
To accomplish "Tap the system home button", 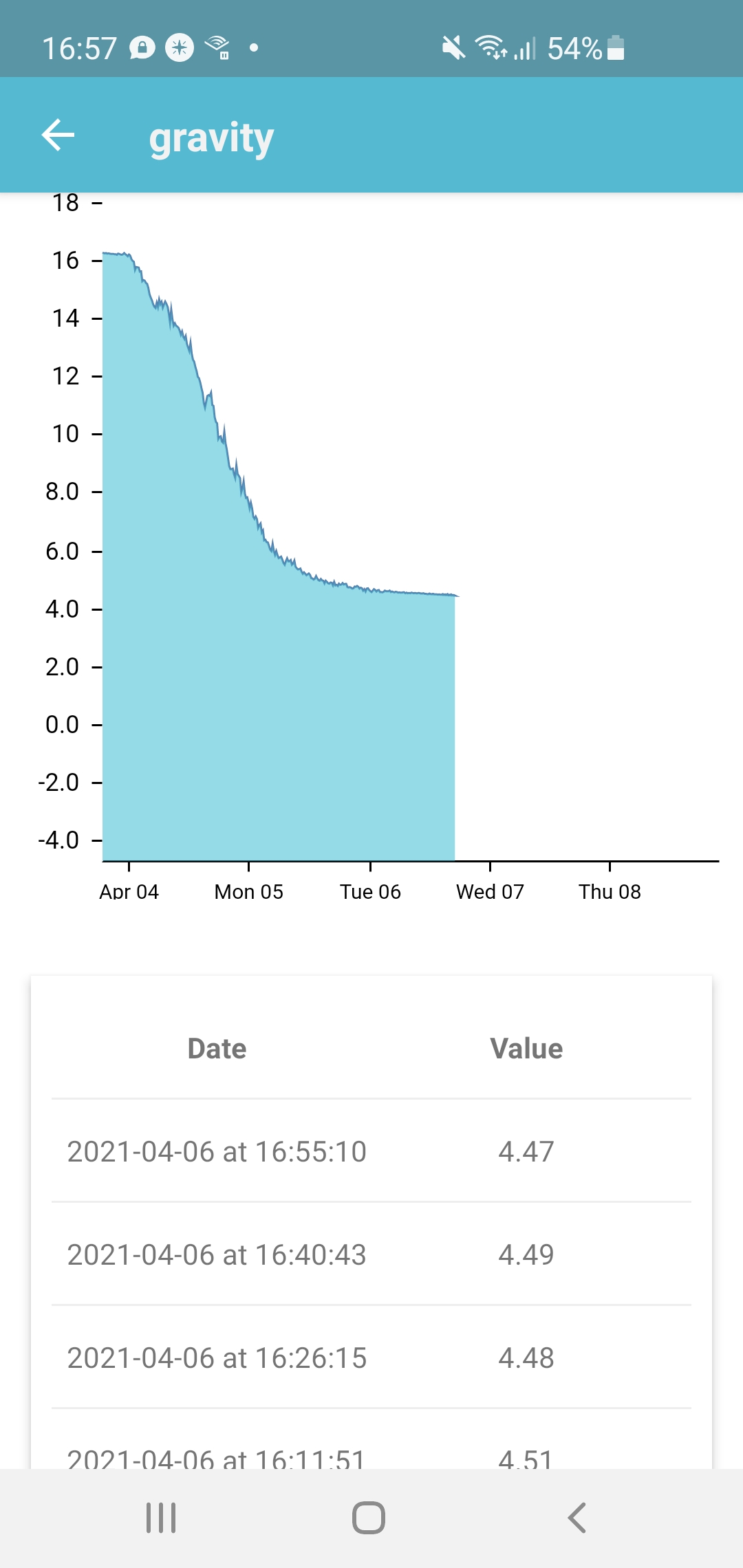I will (369, 1518).
